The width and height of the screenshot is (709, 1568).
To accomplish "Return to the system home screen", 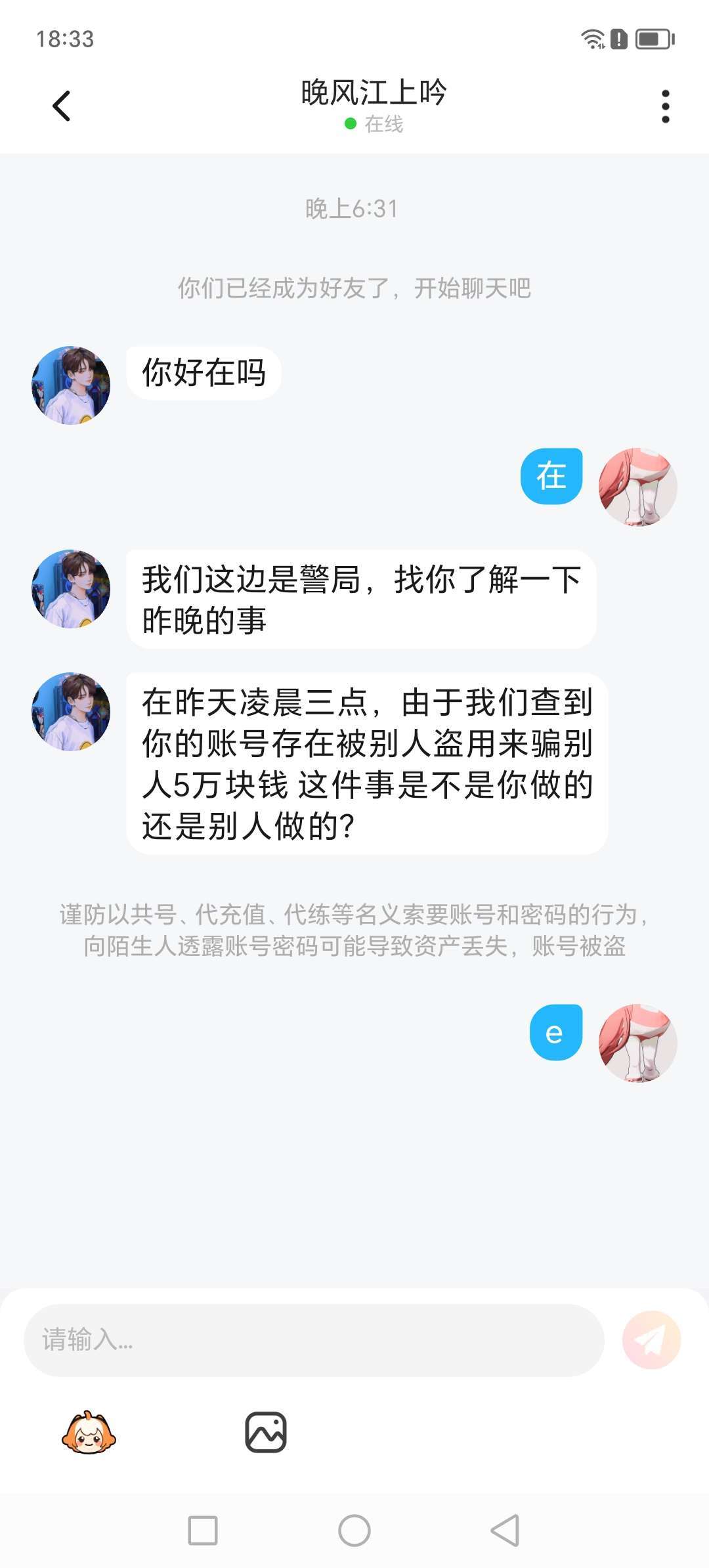I will tap(354, 1531).
